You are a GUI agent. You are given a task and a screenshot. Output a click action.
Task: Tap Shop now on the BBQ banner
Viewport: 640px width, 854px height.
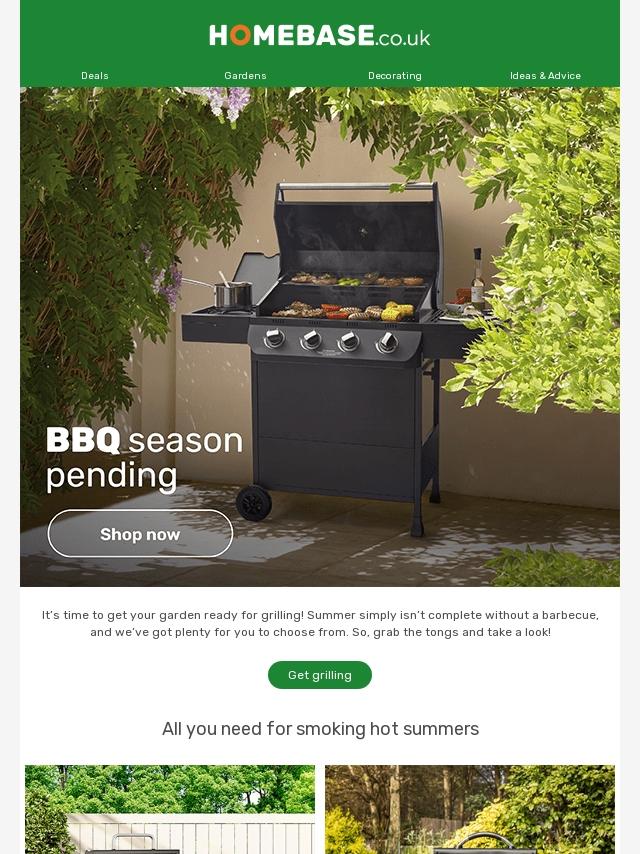tap(140, 534)
